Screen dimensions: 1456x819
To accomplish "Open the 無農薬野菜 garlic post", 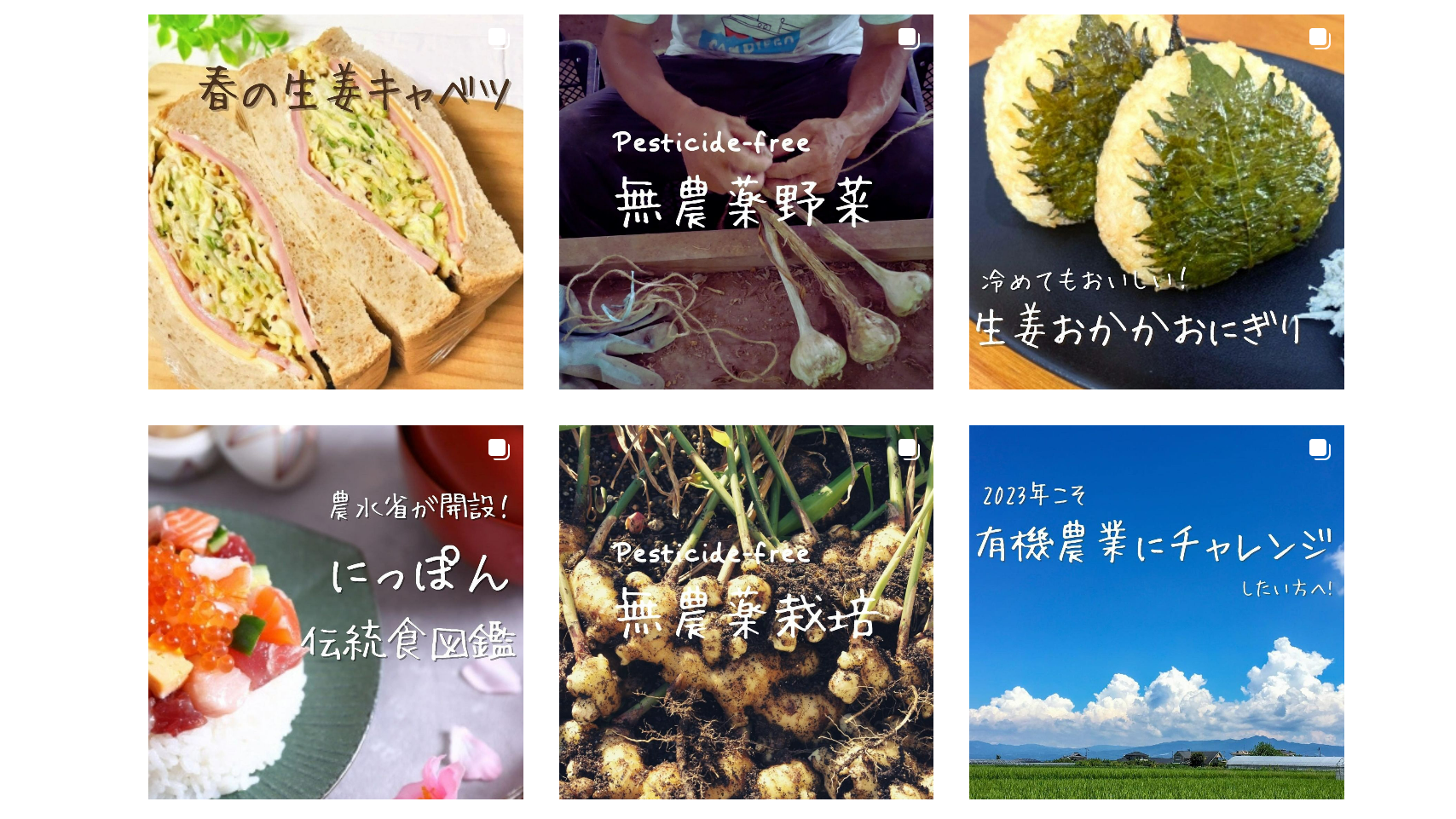I will tap(746, 202).
